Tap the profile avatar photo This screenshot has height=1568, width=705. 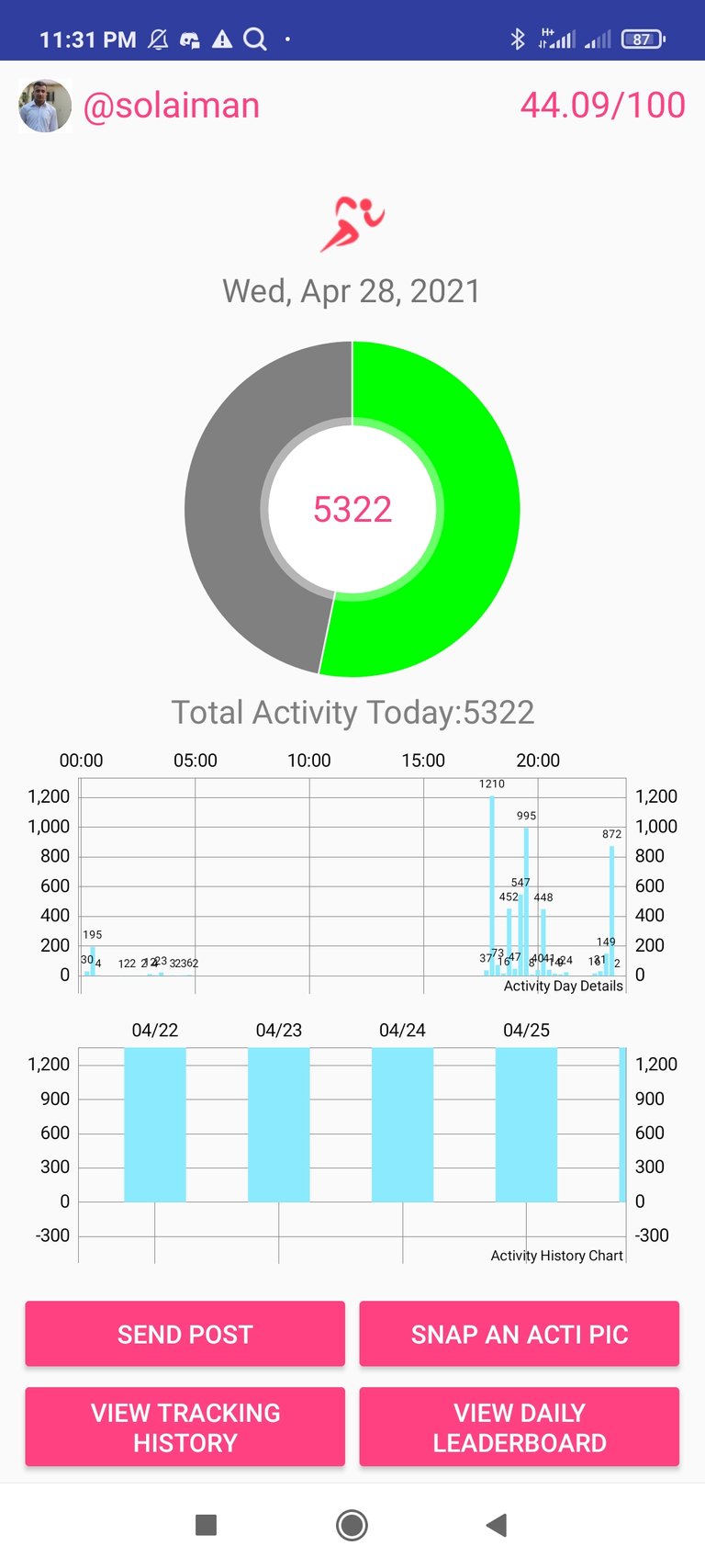click(x=45, y=106)
